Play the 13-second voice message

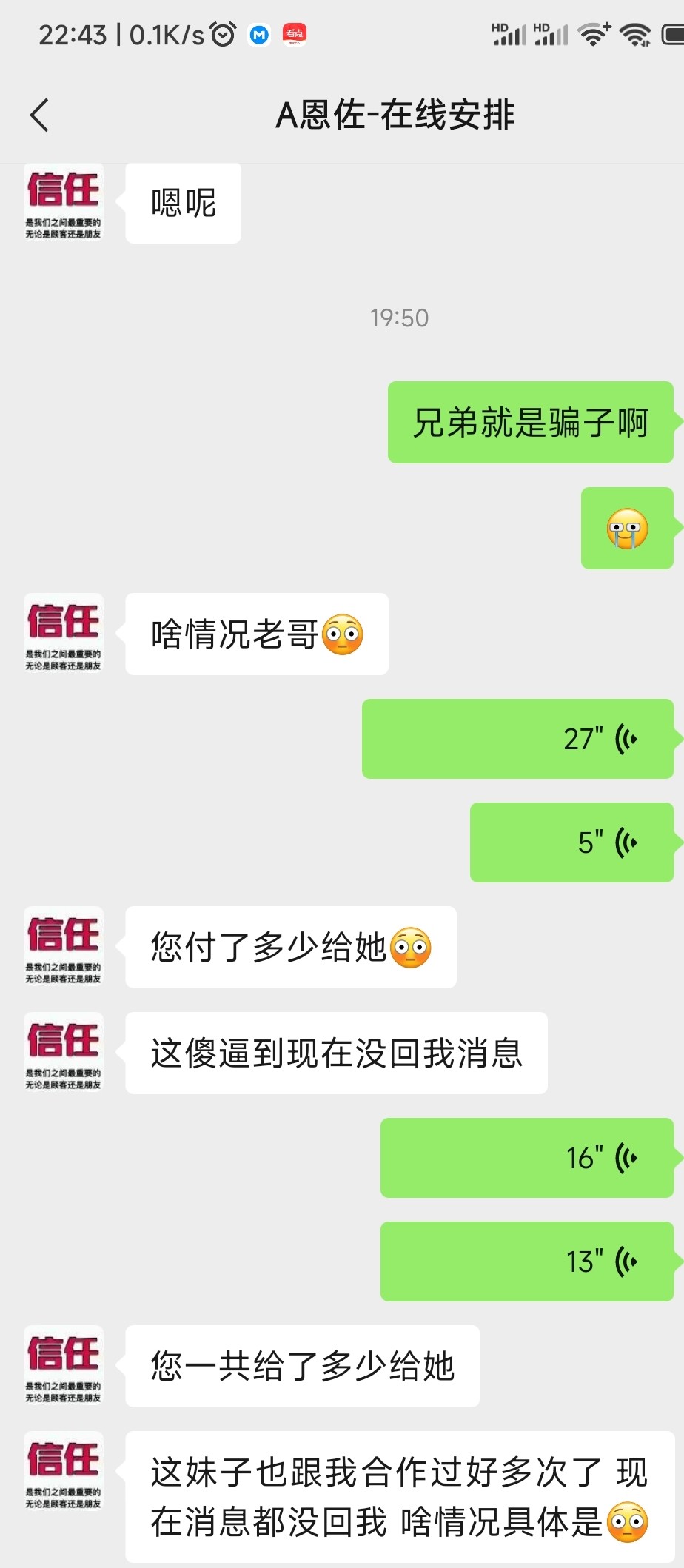tap(526, 1262)
